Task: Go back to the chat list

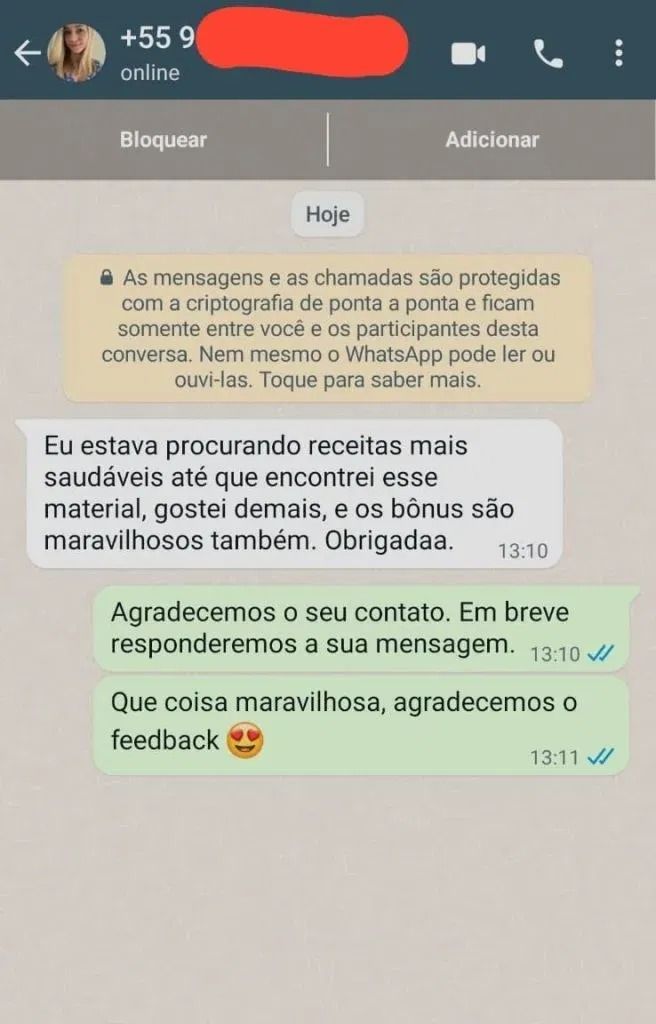Action: coord(27,53)
